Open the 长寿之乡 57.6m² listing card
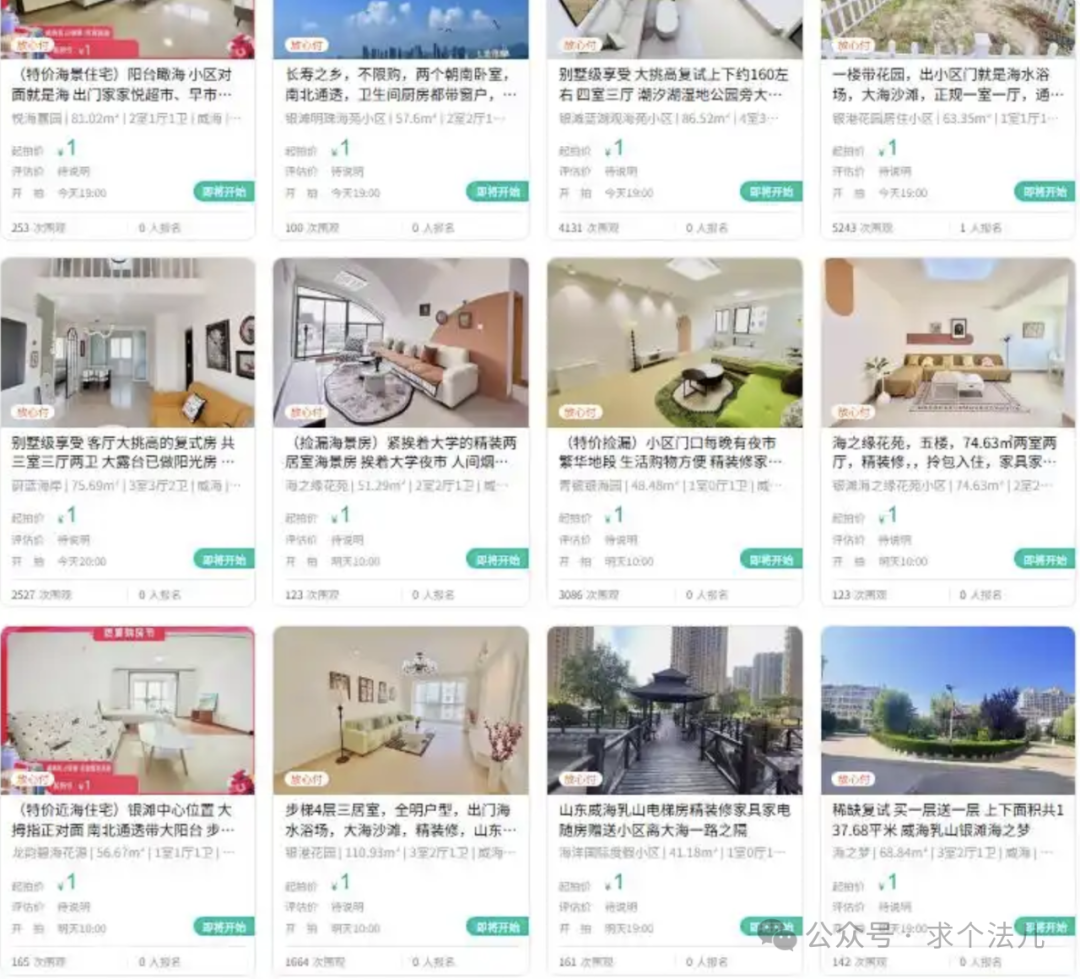 (400, 84)
